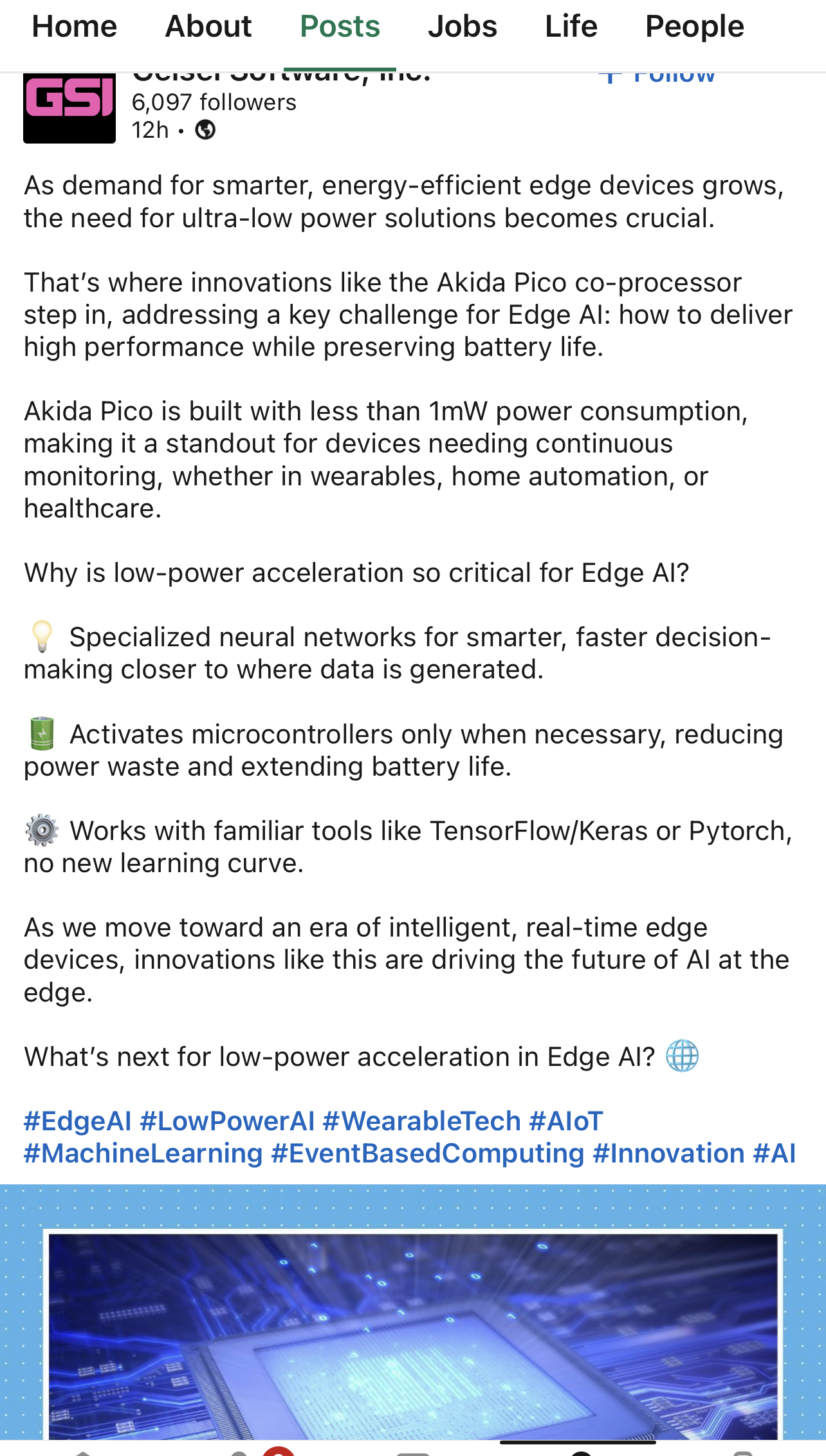Open the #AI hashtag
826x1456 pixels.
coord(775,1153)
